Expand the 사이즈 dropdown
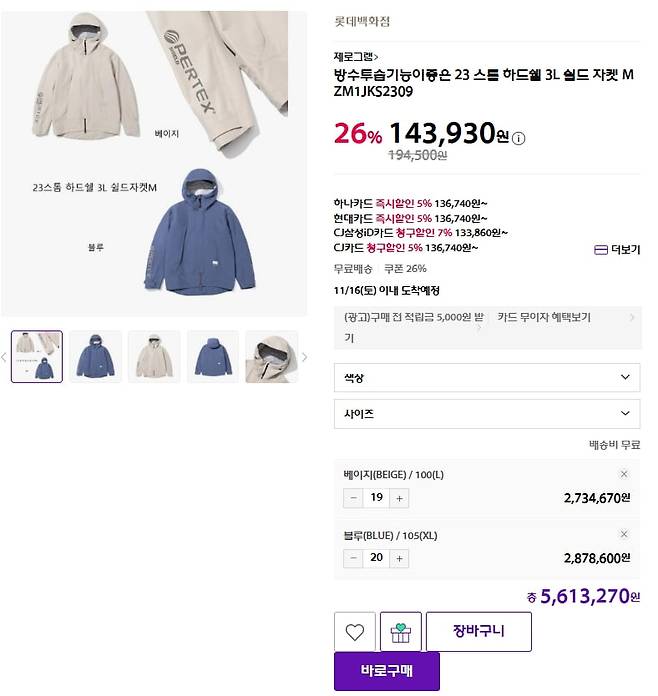Viewport: 658px width, 696px height. click(487, 413)
